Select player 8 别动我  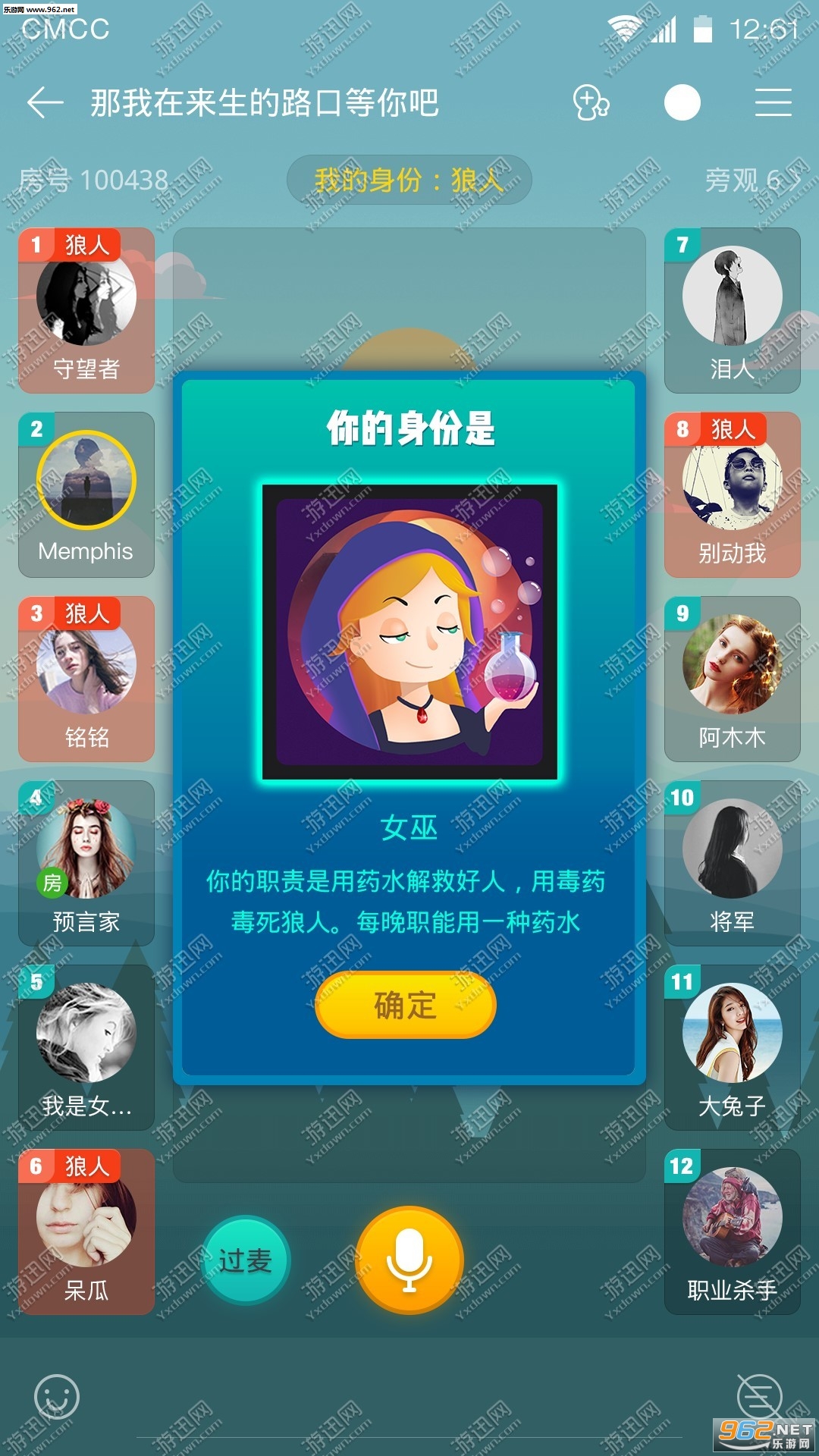732,494
